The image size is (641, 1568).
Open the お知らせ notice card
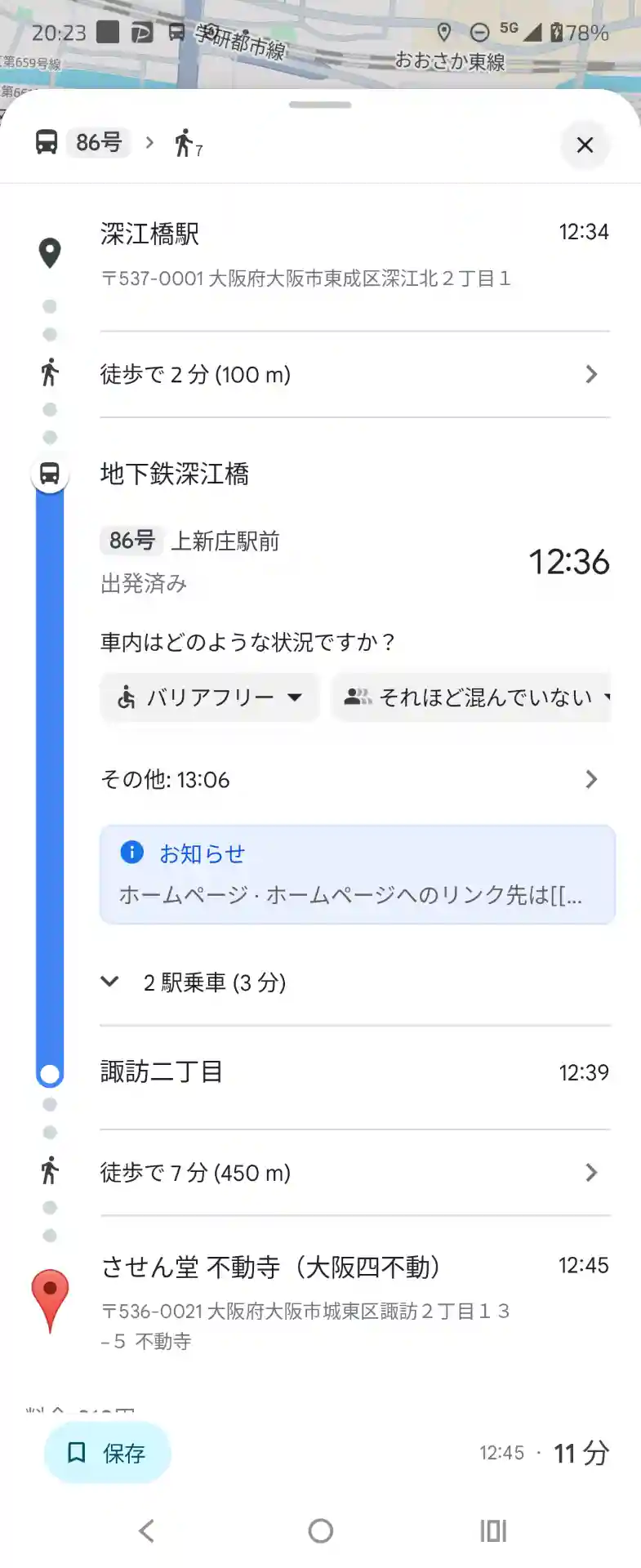357,875
